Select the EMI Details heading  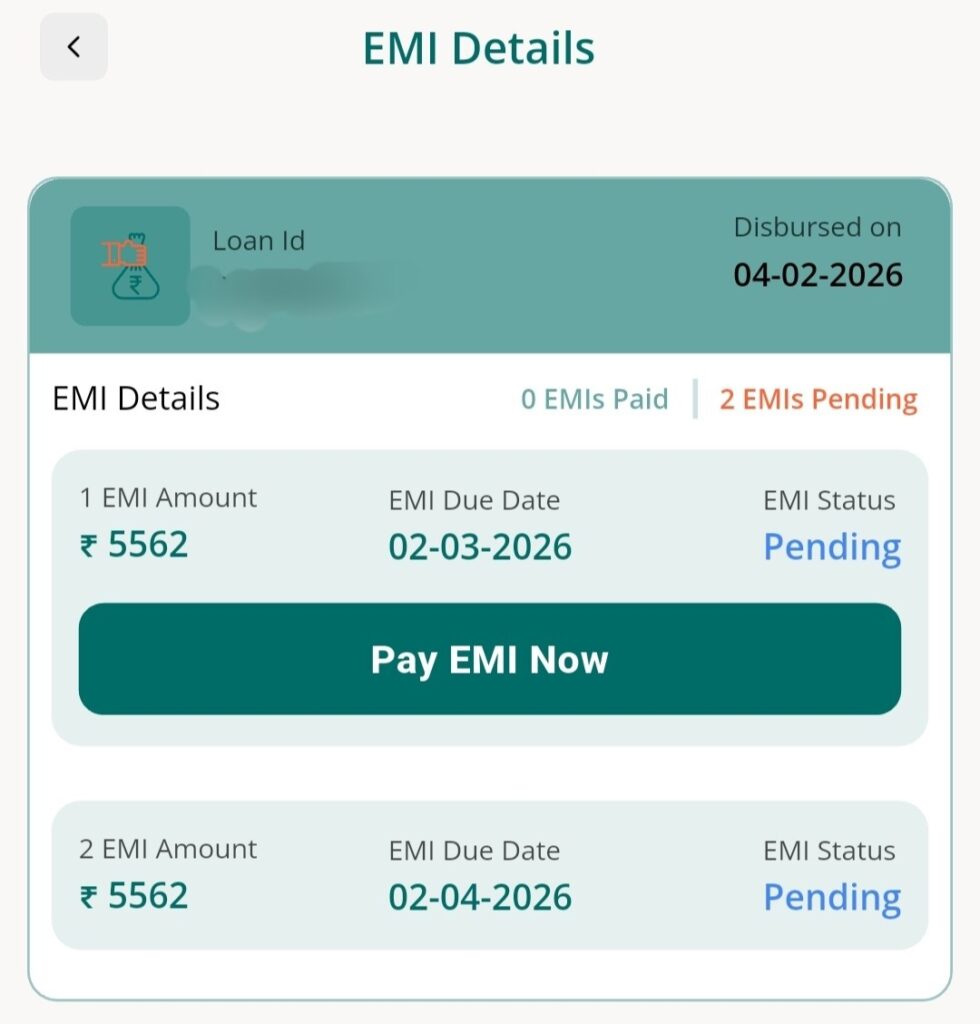tap(136, 397)
